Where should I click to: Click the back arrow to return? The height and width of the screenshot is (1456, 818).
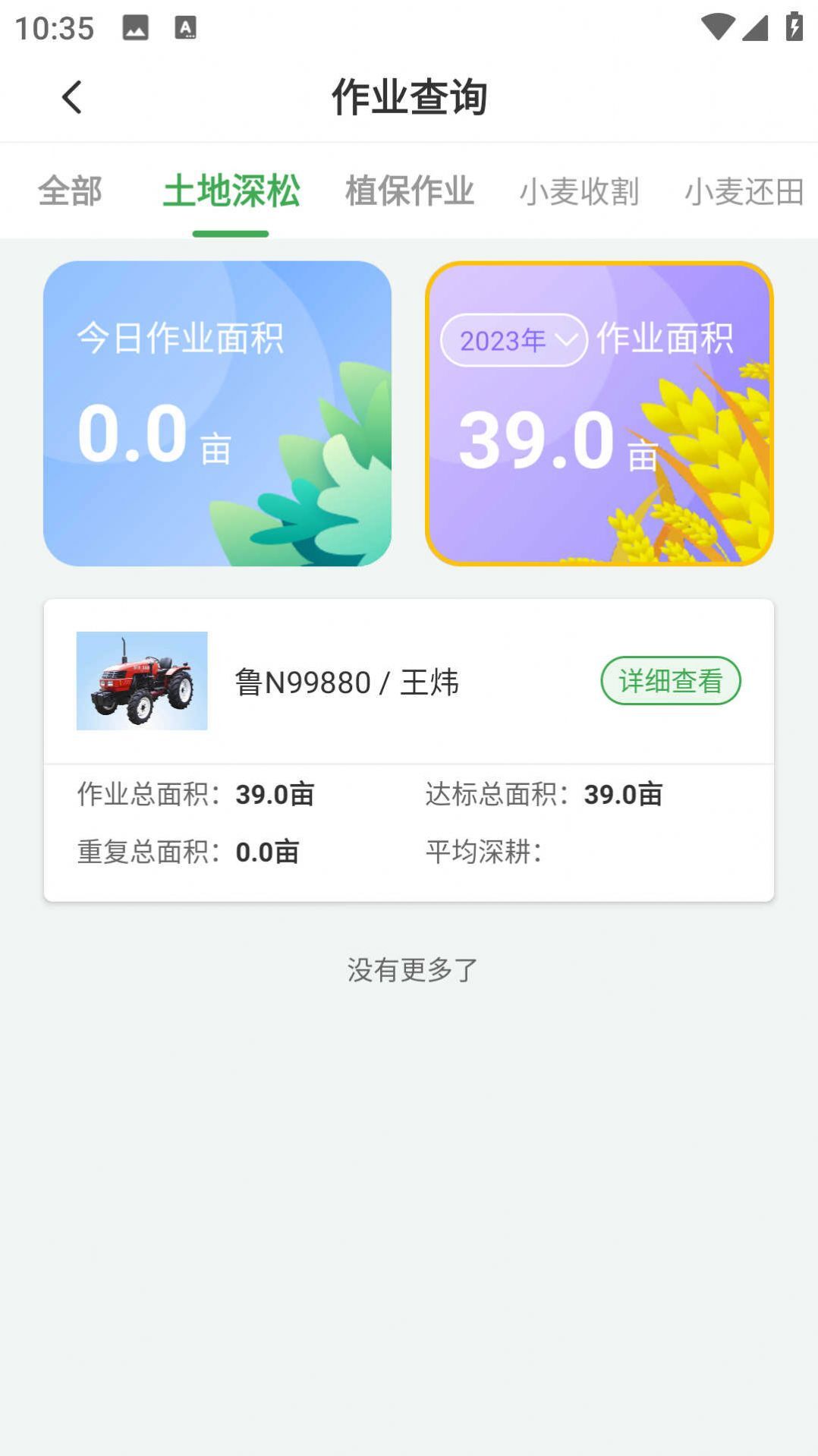point(72,97)
